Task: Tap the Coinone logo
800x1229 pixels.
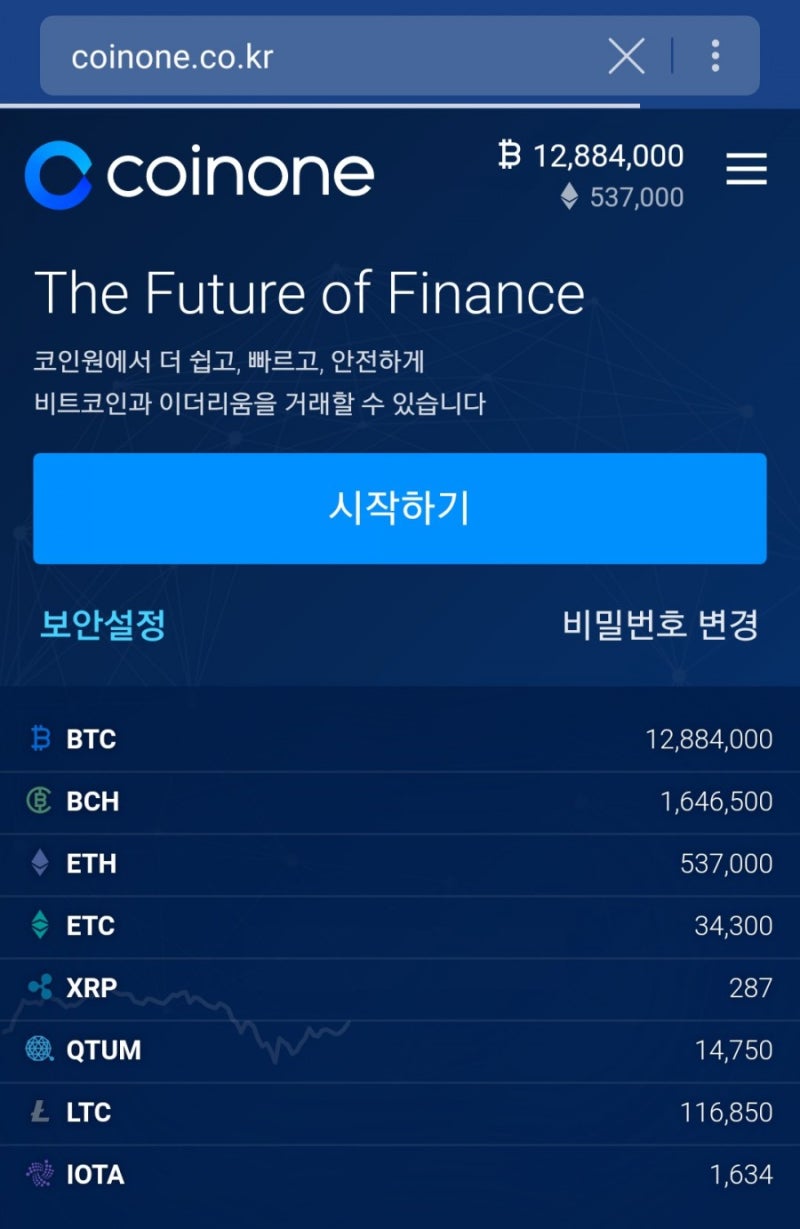Action: 200,171
